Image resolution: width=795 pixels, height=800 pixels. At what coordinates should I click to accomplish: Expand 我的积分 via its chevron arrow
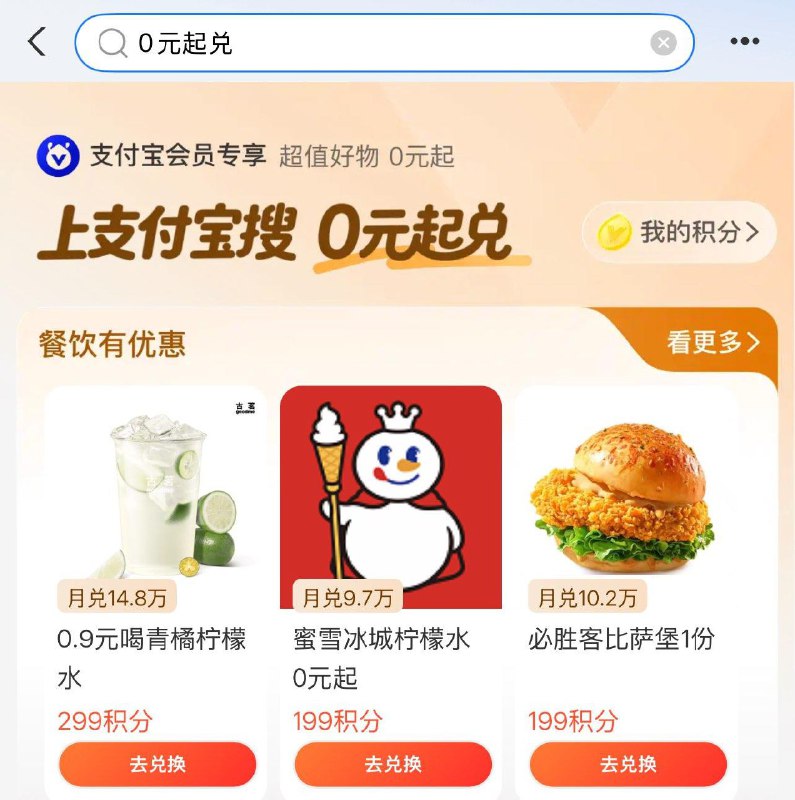click(x=750, y=231)
